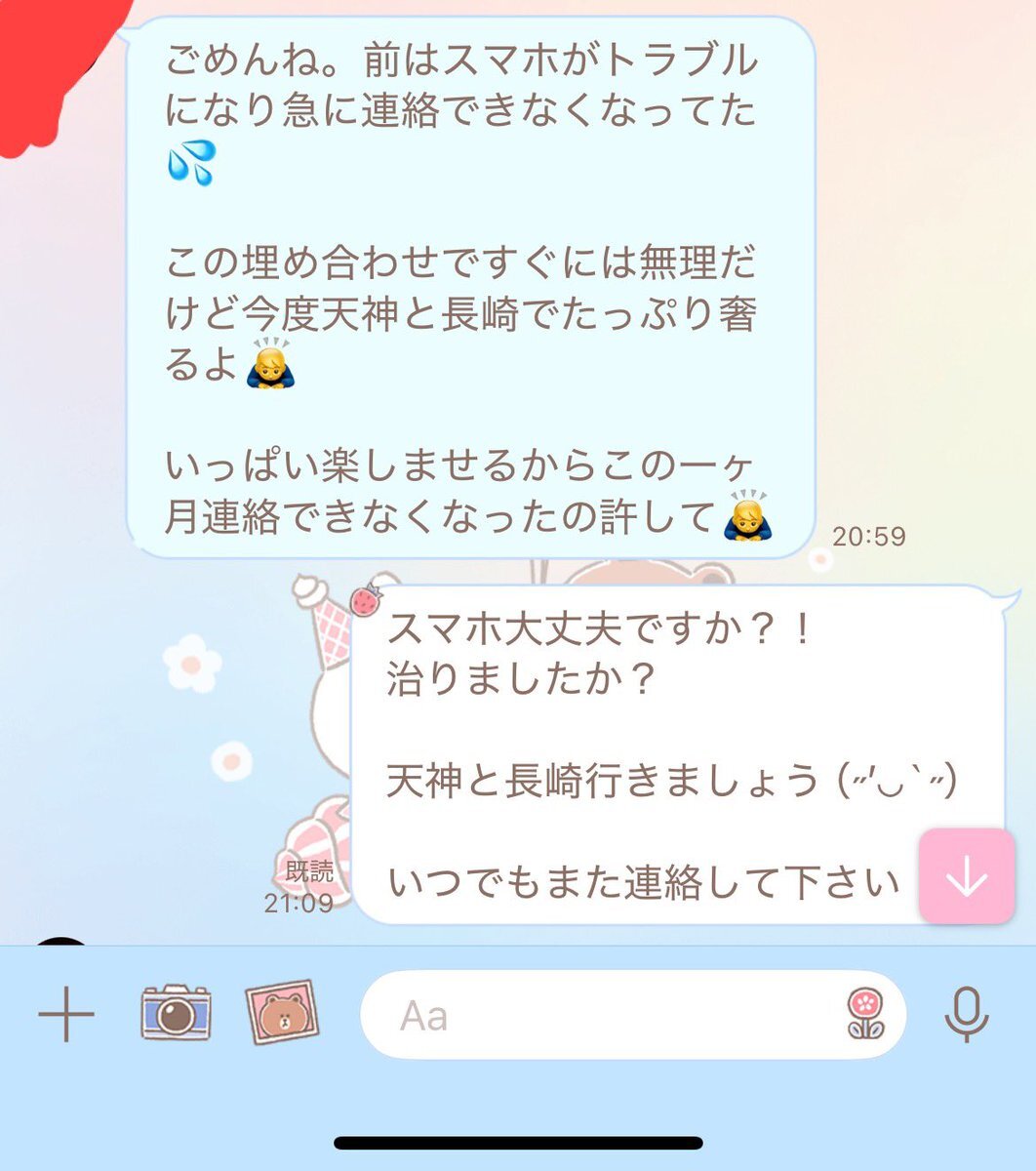
Task: Open the camera to take a photo
Action: [x=176, y=1014]
